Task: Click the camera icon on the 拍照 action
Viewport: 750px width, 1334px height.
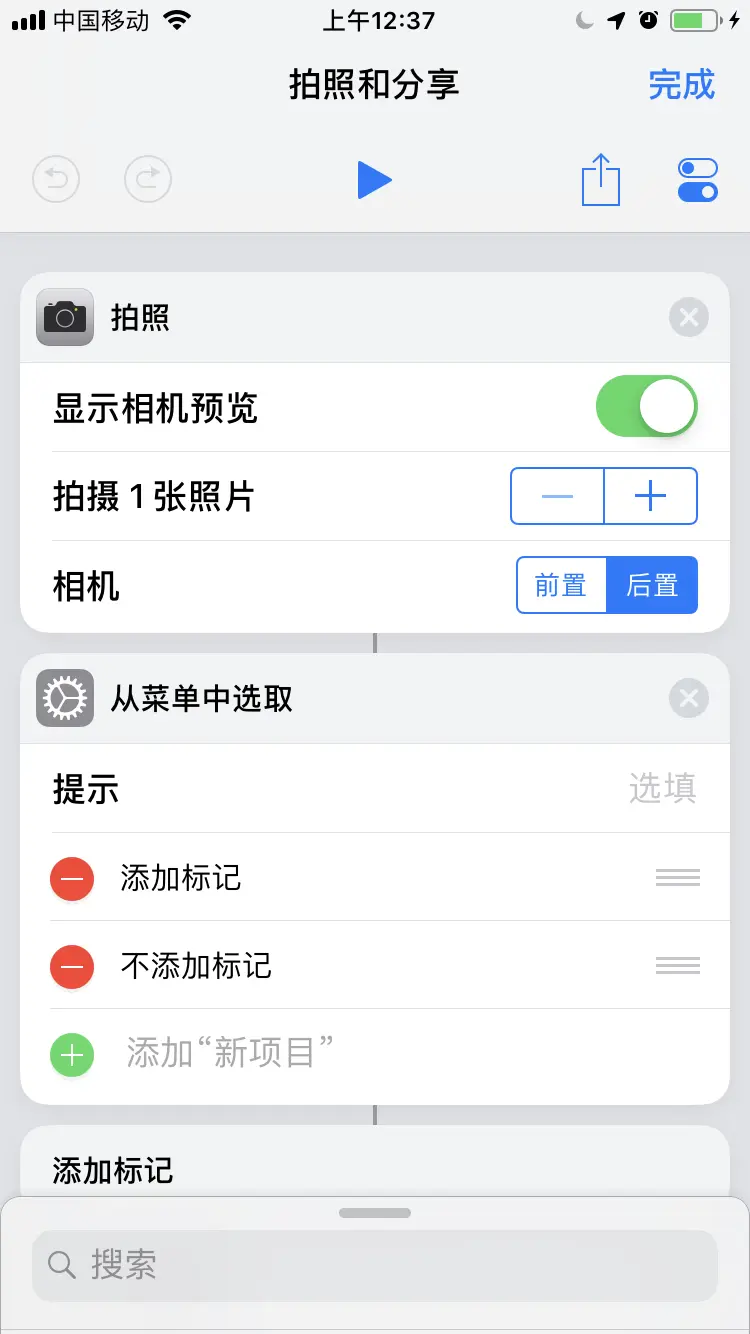Action: click(x=64, y=317)
